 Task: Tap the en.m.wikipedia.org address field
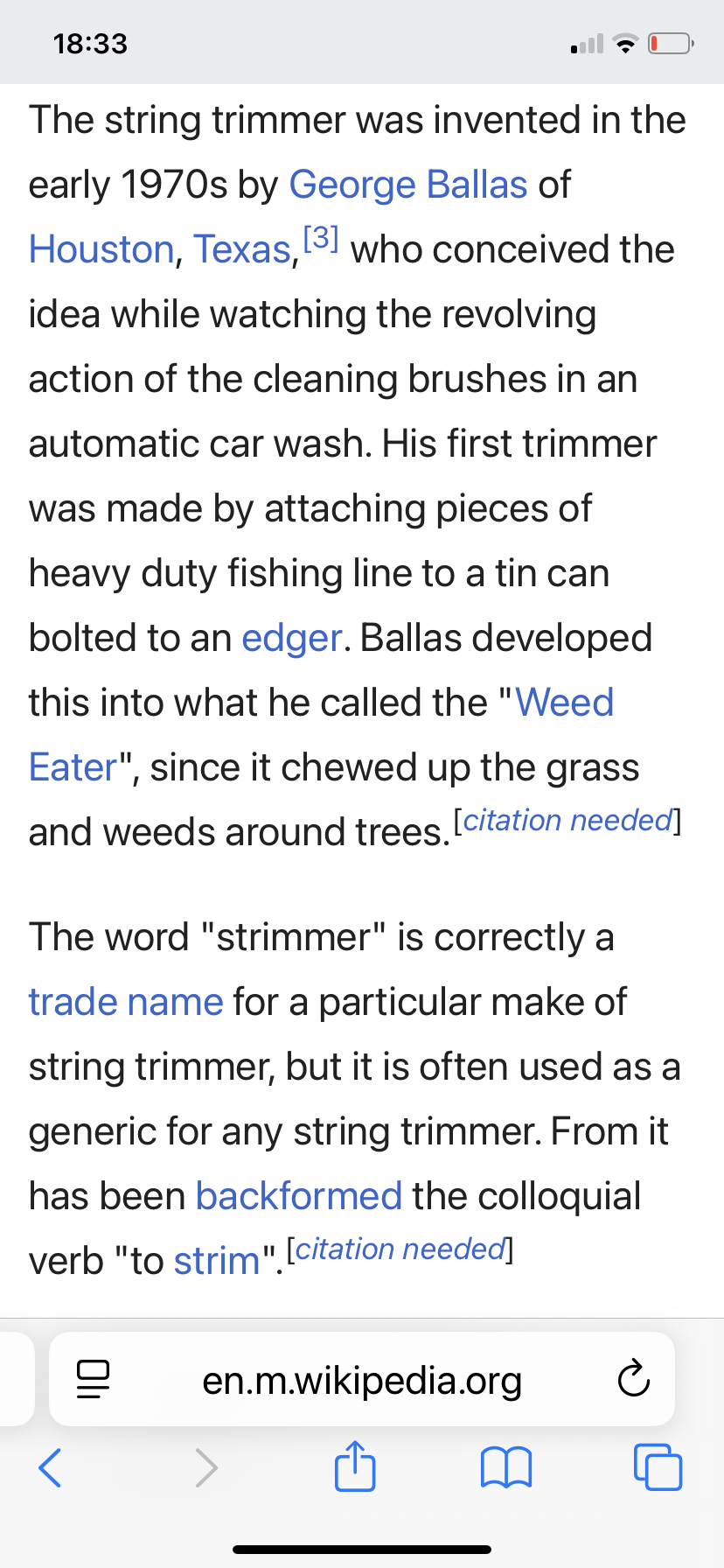pos(362,1381)
